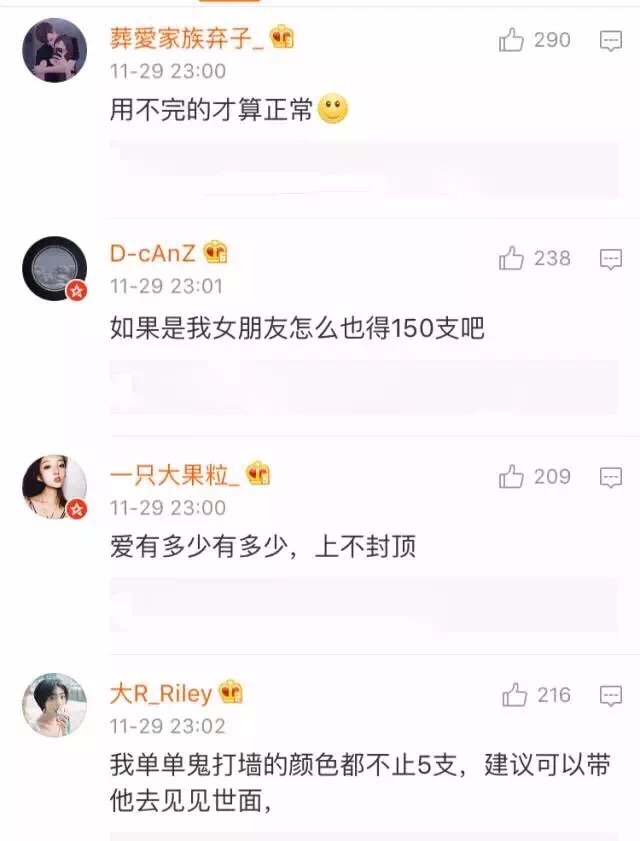Open the username link 一只大果粒_
Screen dimensions: 640x841
[x=175, y=474]
